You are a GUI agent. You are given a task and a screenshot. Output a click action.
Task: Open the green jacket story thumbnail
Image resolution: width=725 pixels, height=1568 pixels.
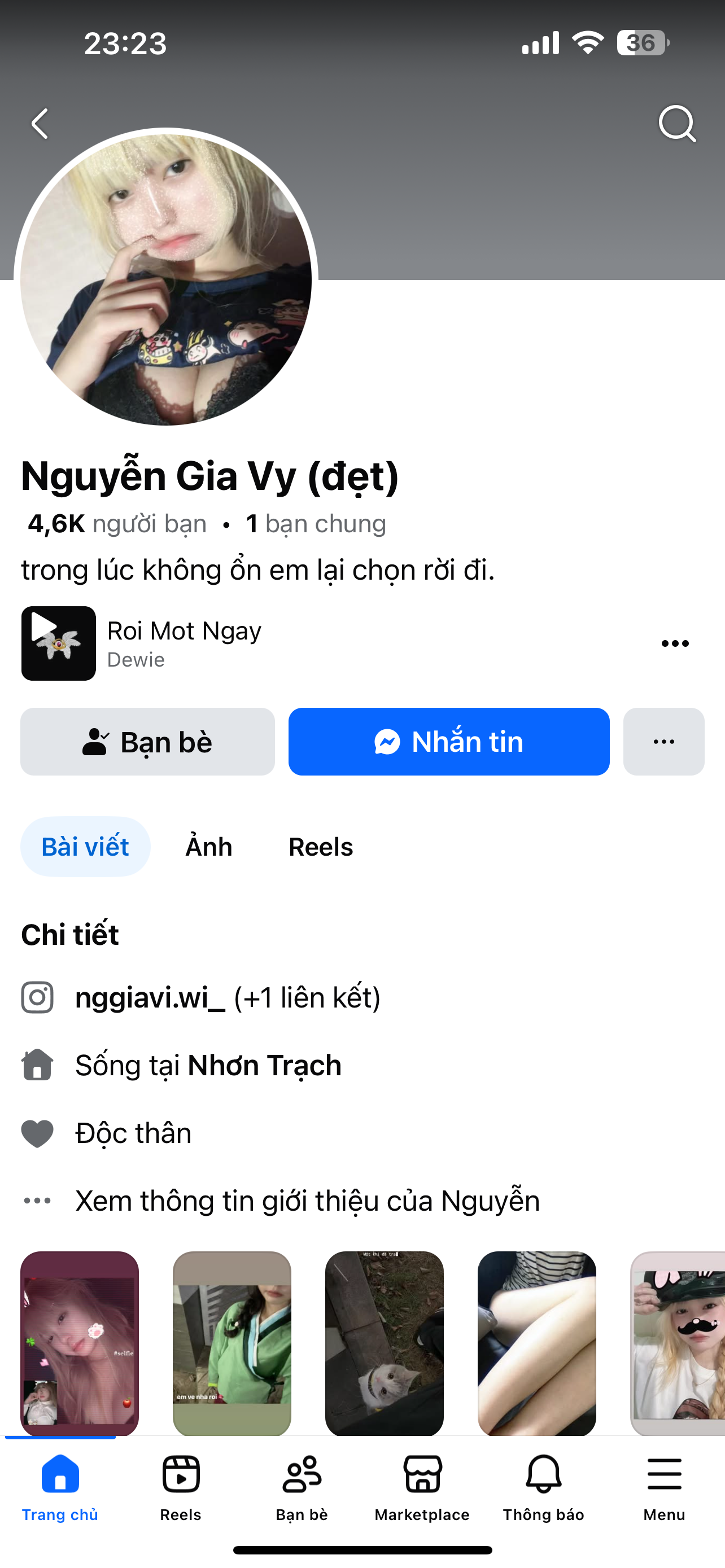click(232, 1342)
